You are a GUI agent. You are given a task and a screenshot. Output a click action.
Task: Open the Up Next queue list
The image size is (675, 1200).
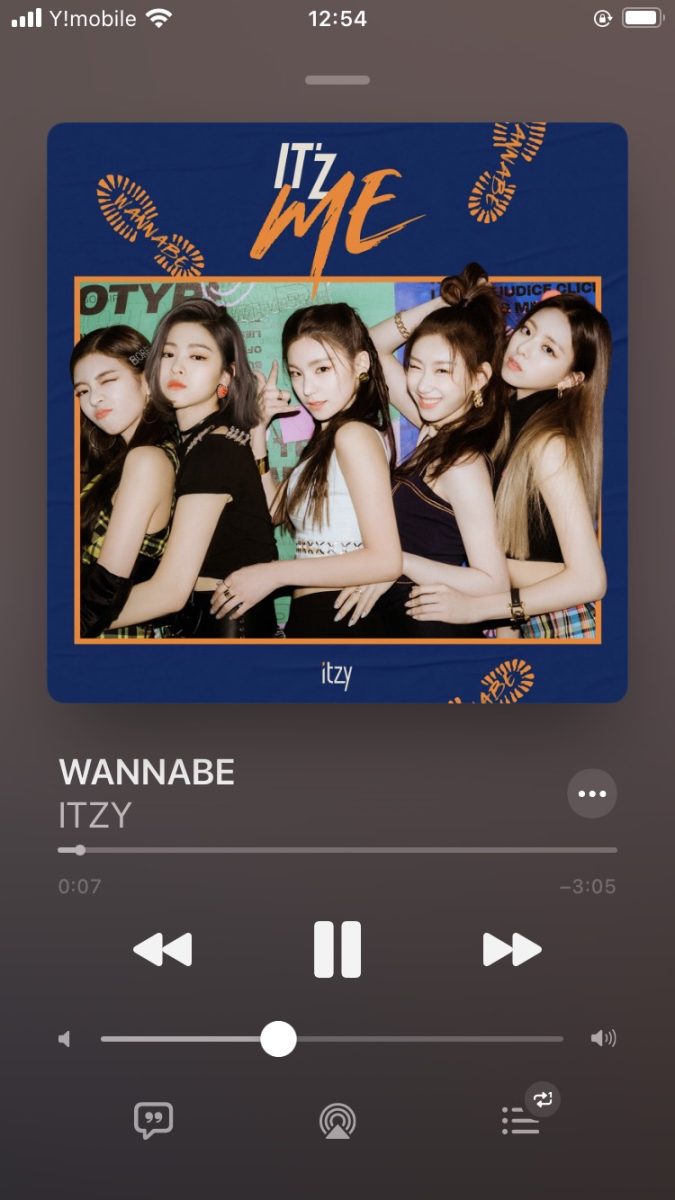[521, 1120]
